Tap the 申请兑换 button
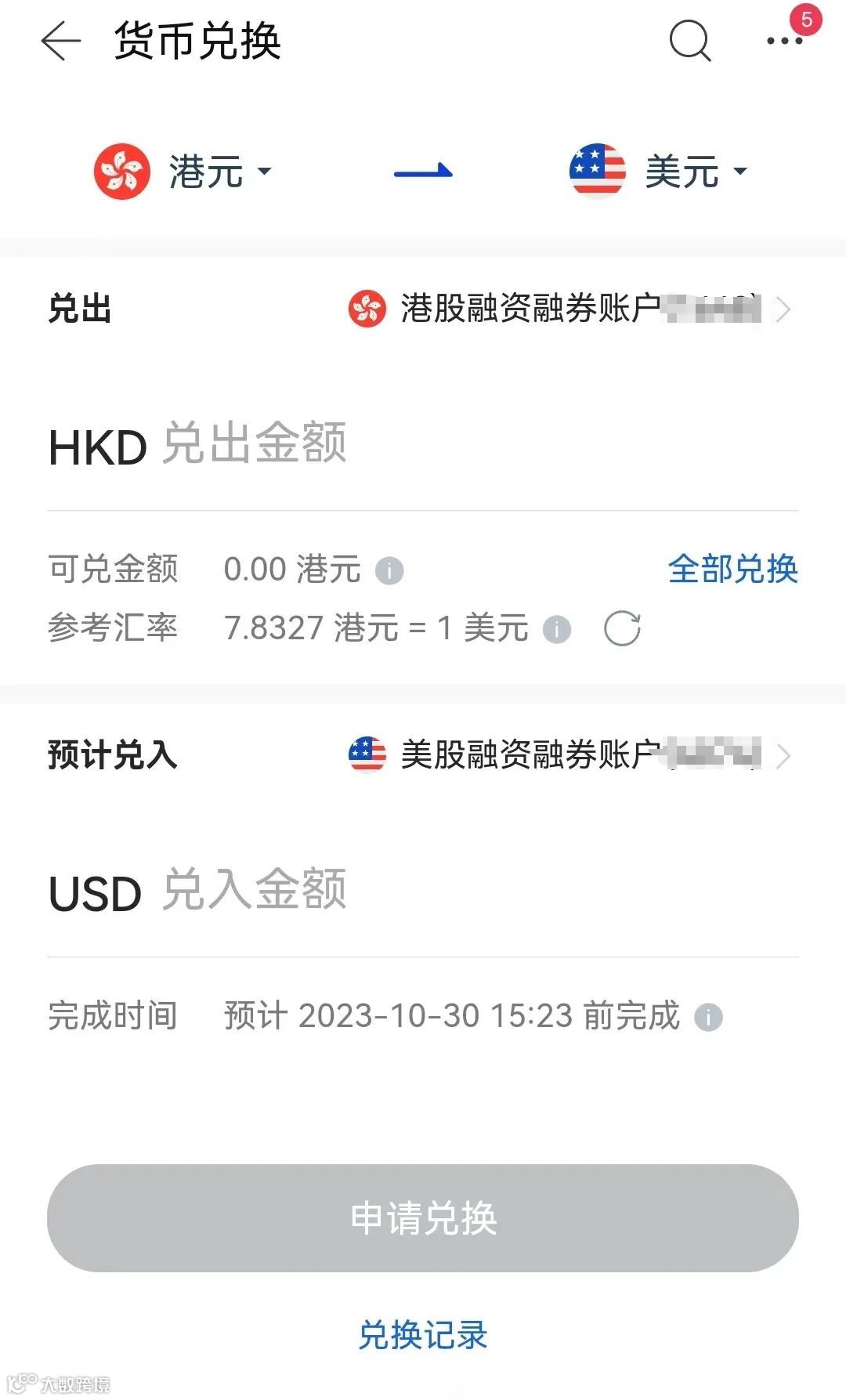This screenshot has height=1400, width=846. click(x=423, y=1219)
